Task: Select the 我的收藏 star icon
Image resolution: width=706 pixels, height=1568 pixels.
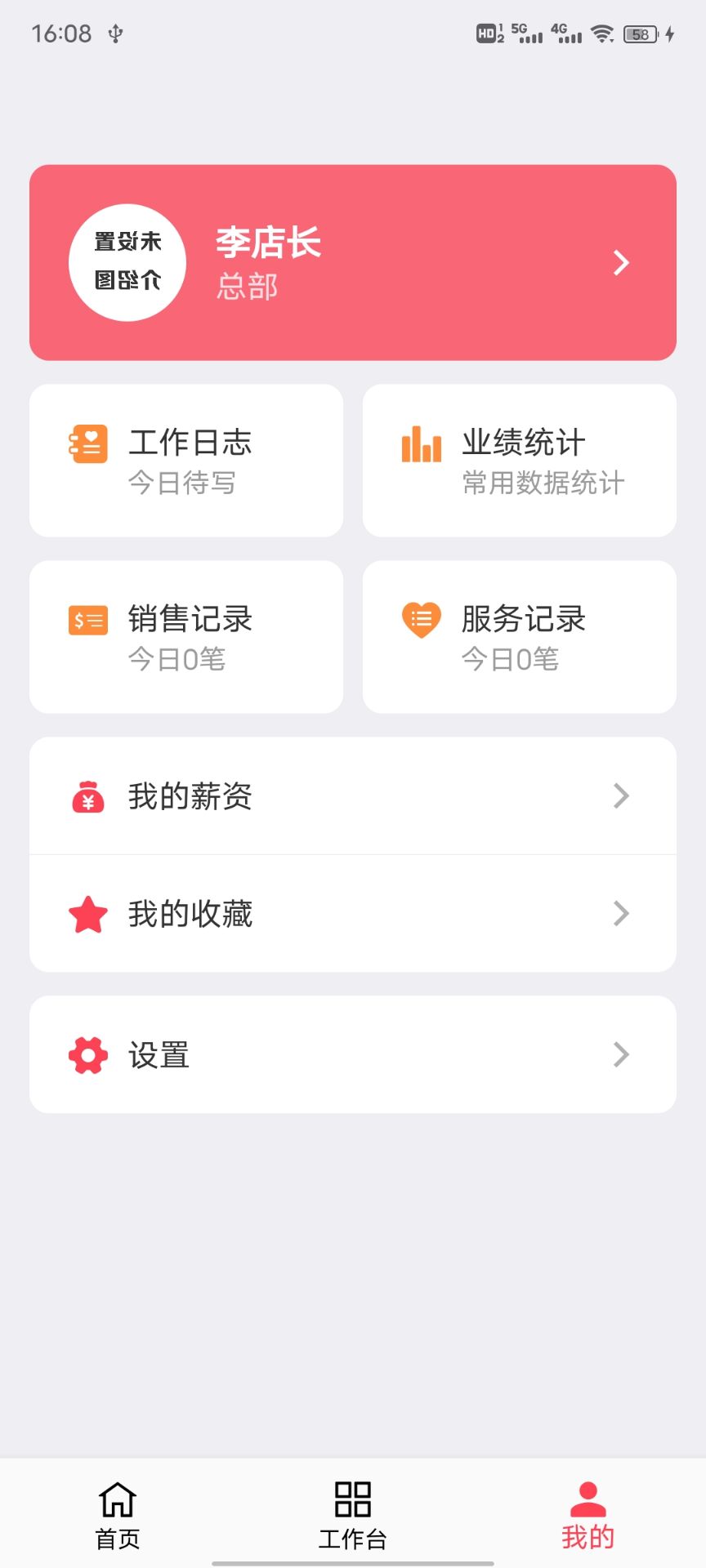Action: [87, 914]
